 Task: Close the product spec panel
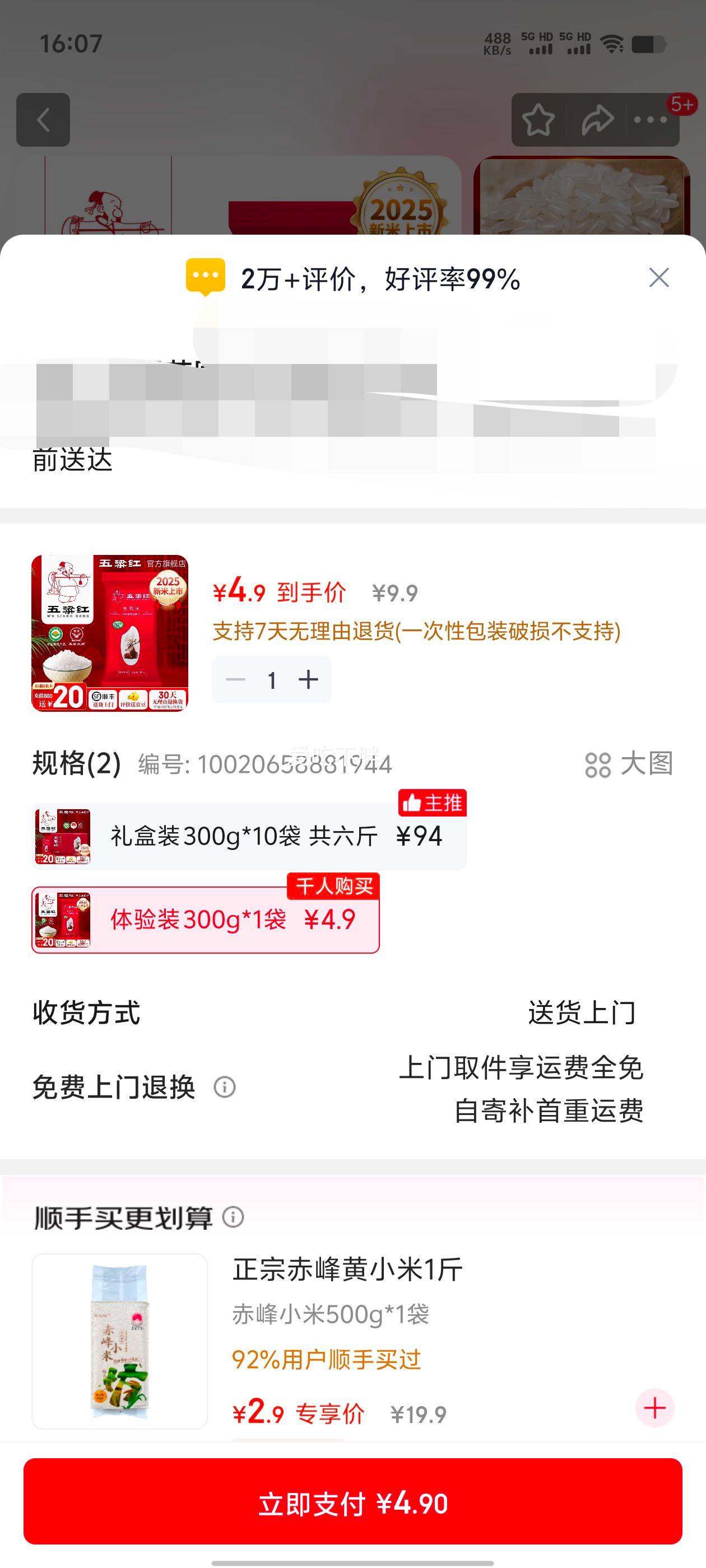click(x=659, y=279)
